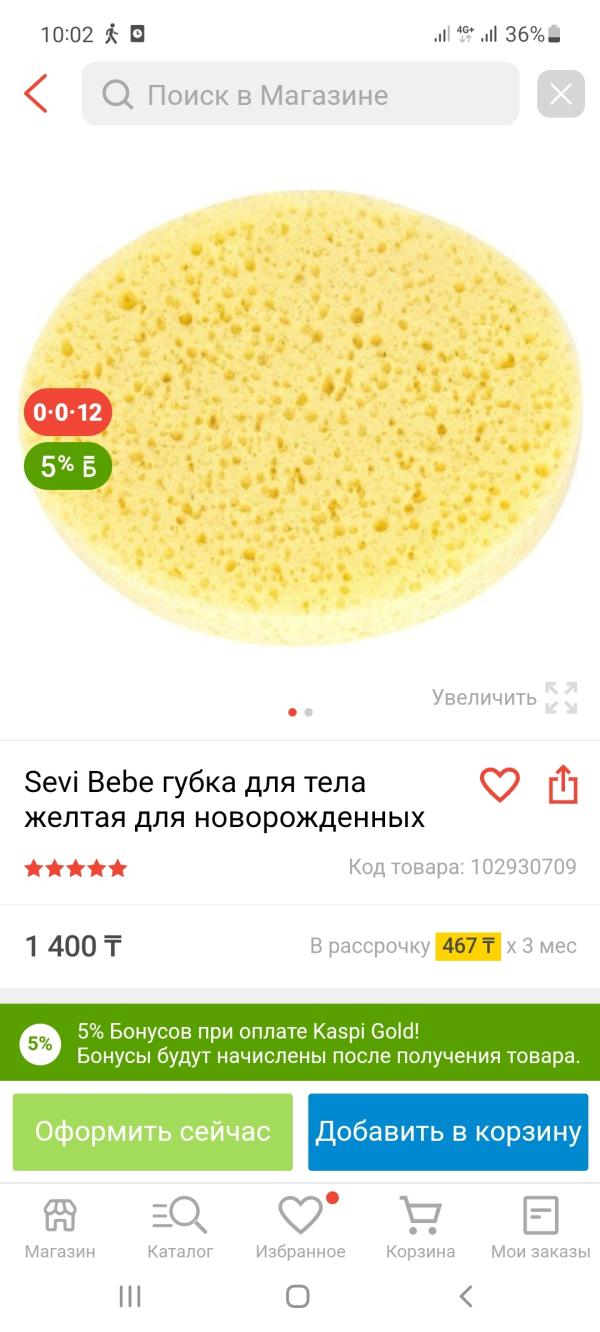
Task: Tap "Добавить в корзину" button
Action: coord(448,1131)
